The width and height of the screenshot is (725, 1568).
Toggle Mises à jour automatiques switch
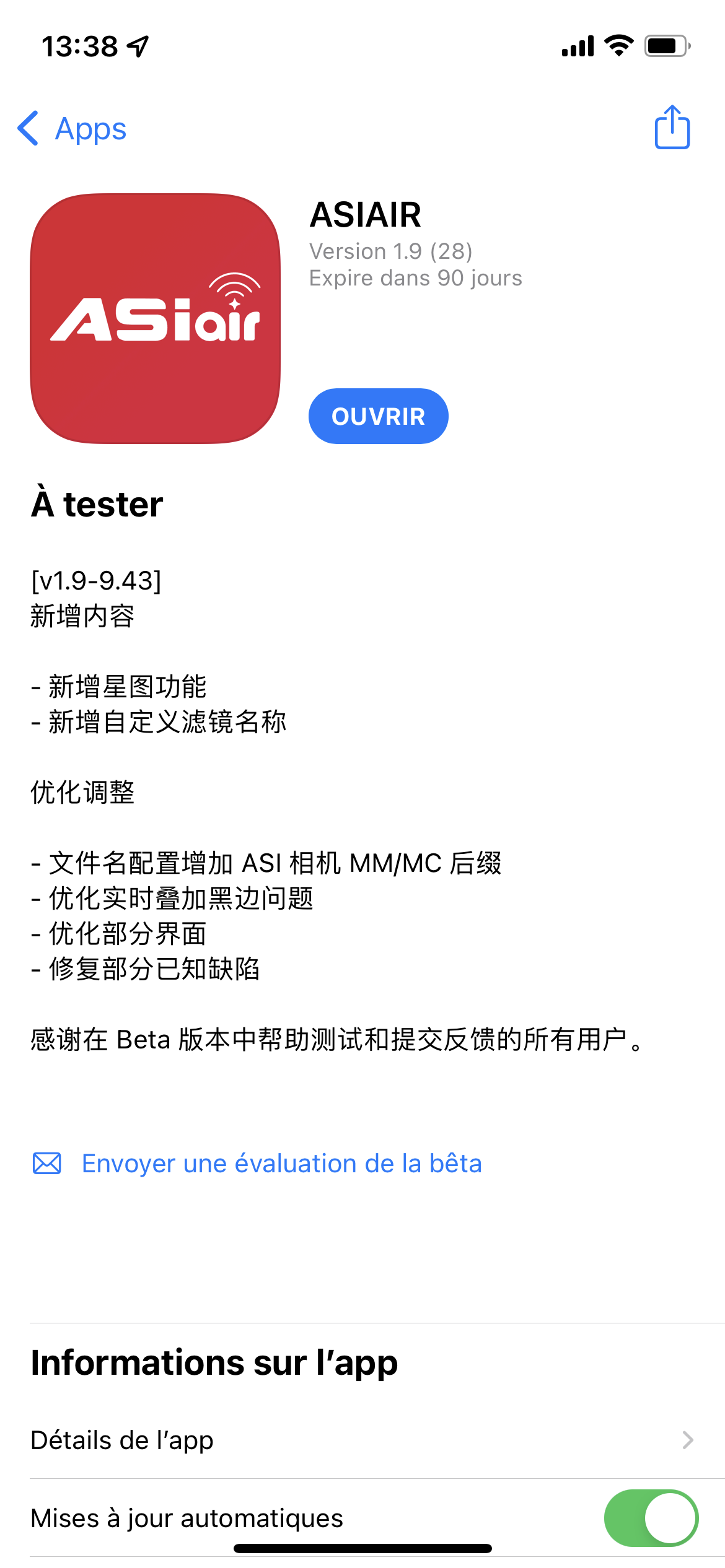coord(651,1518)
